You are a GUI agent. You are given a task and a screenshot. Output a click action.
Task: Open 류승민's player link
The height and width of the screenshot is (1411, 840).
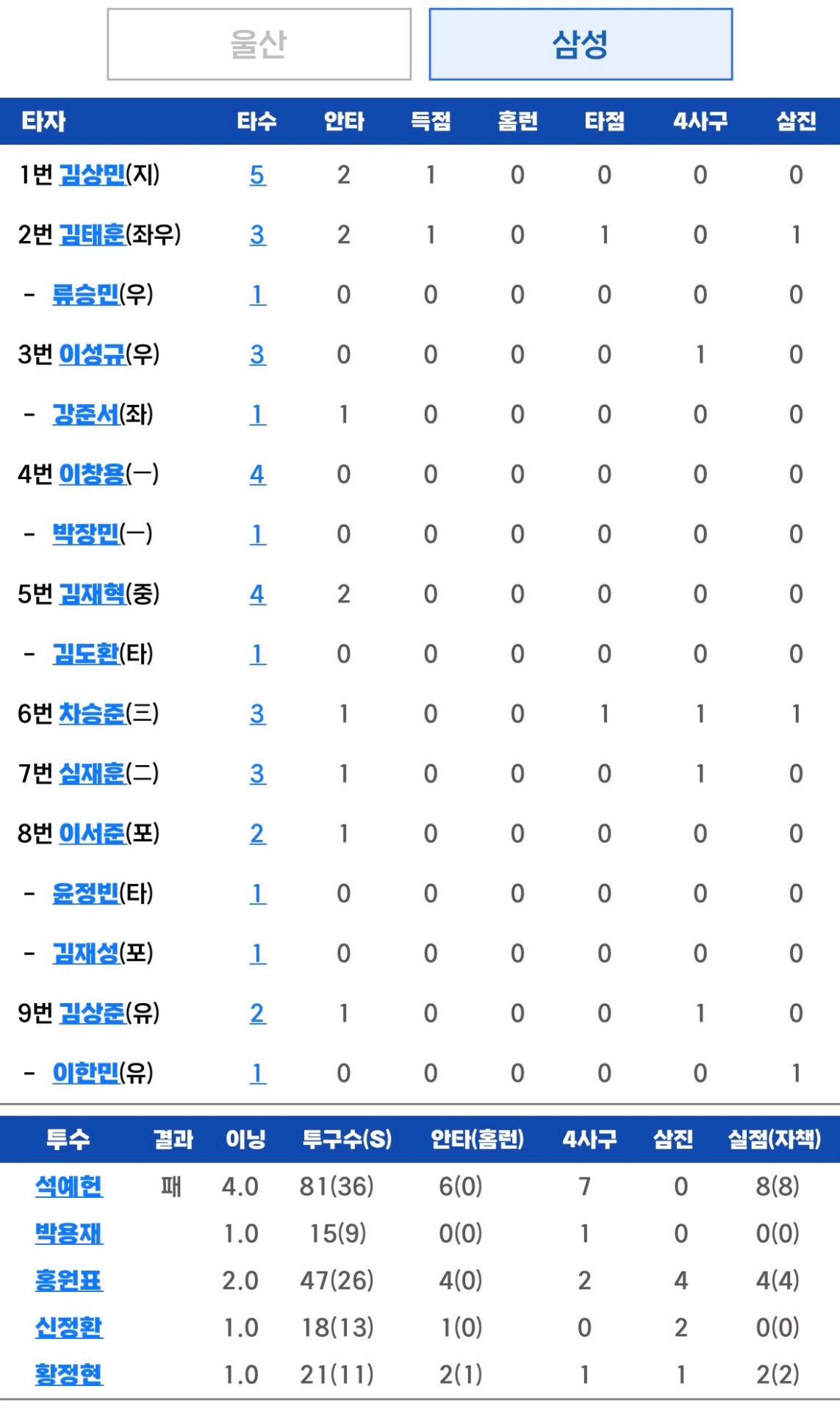point(85,295)
